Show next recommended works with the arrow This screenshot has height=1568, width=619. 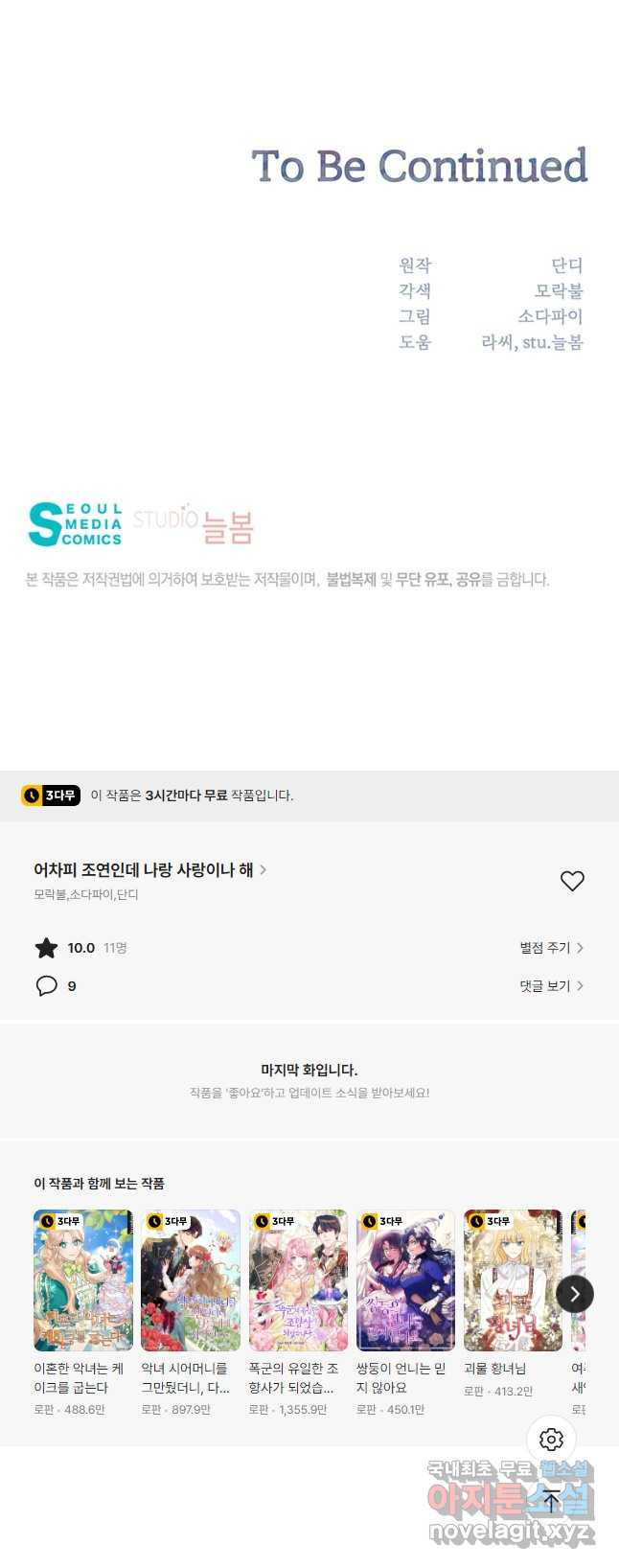(575, 1294)
